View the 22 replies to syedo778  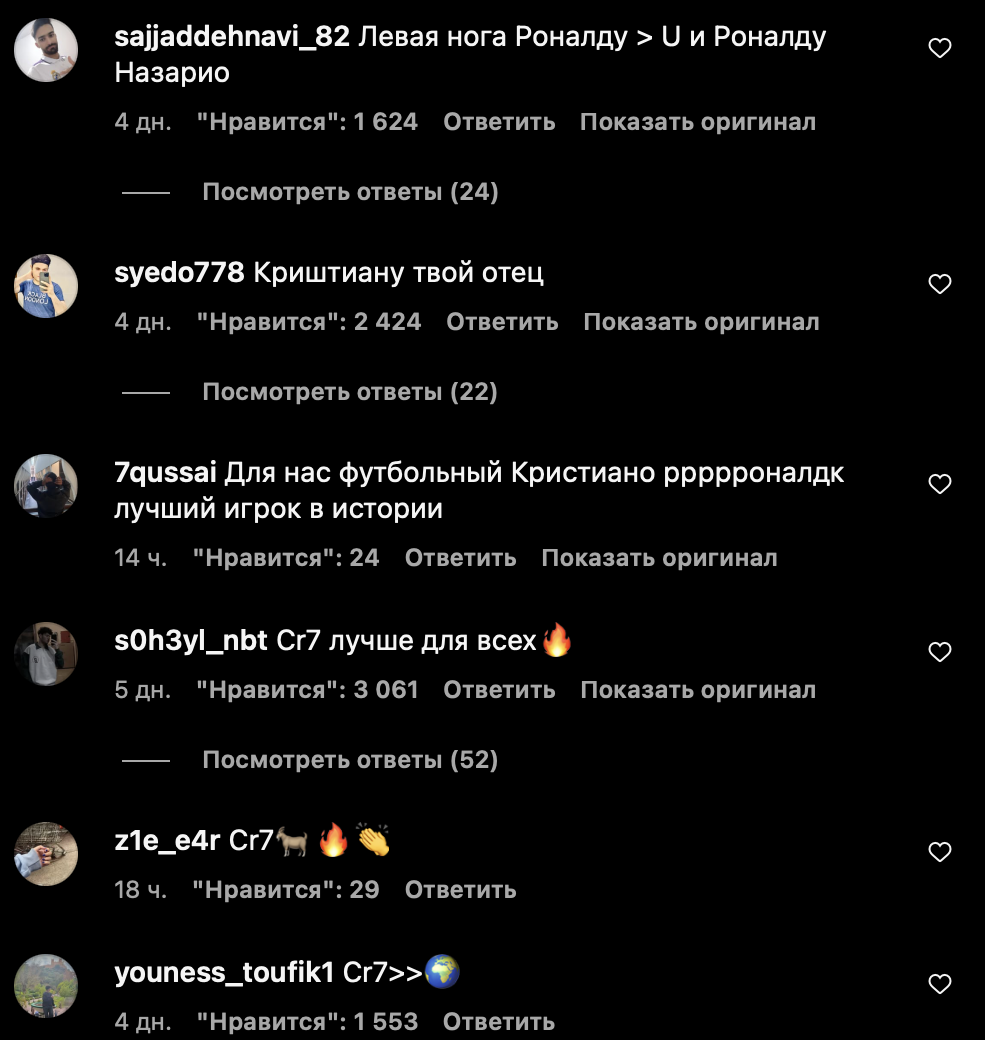tap(350, 392)
